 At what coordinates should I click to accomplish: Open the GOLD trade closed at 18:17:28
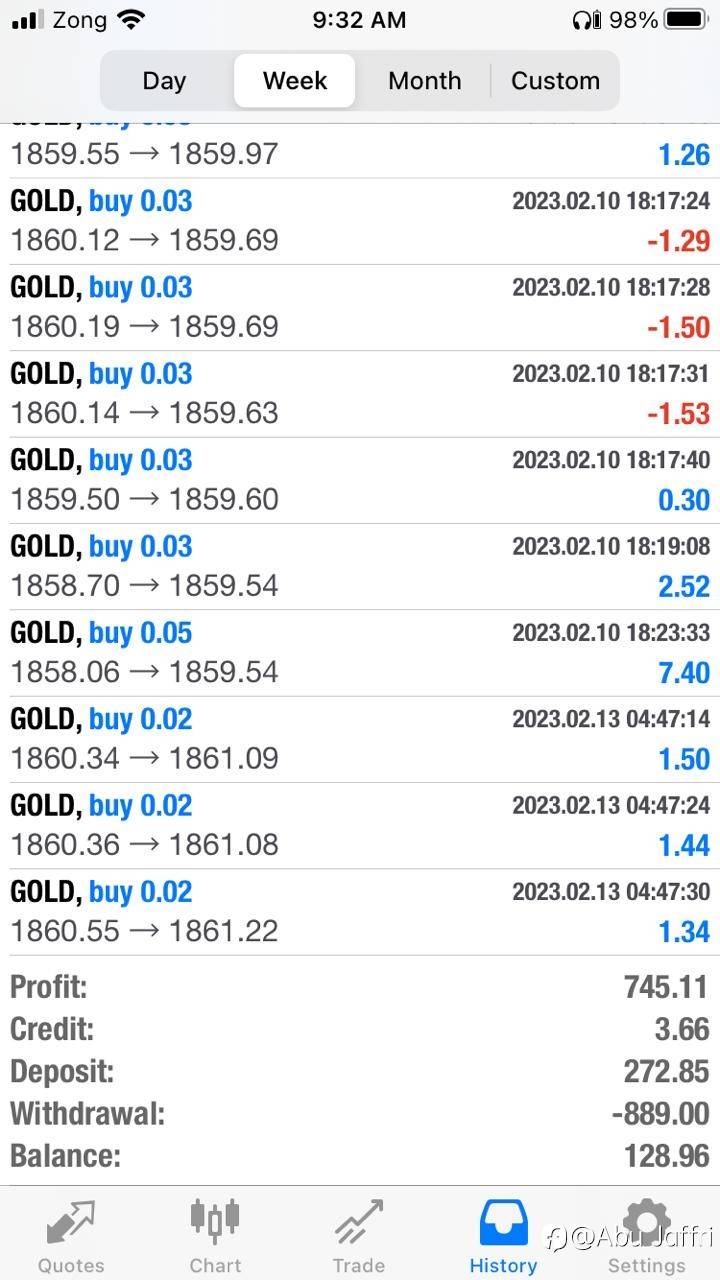coord(360,307)
